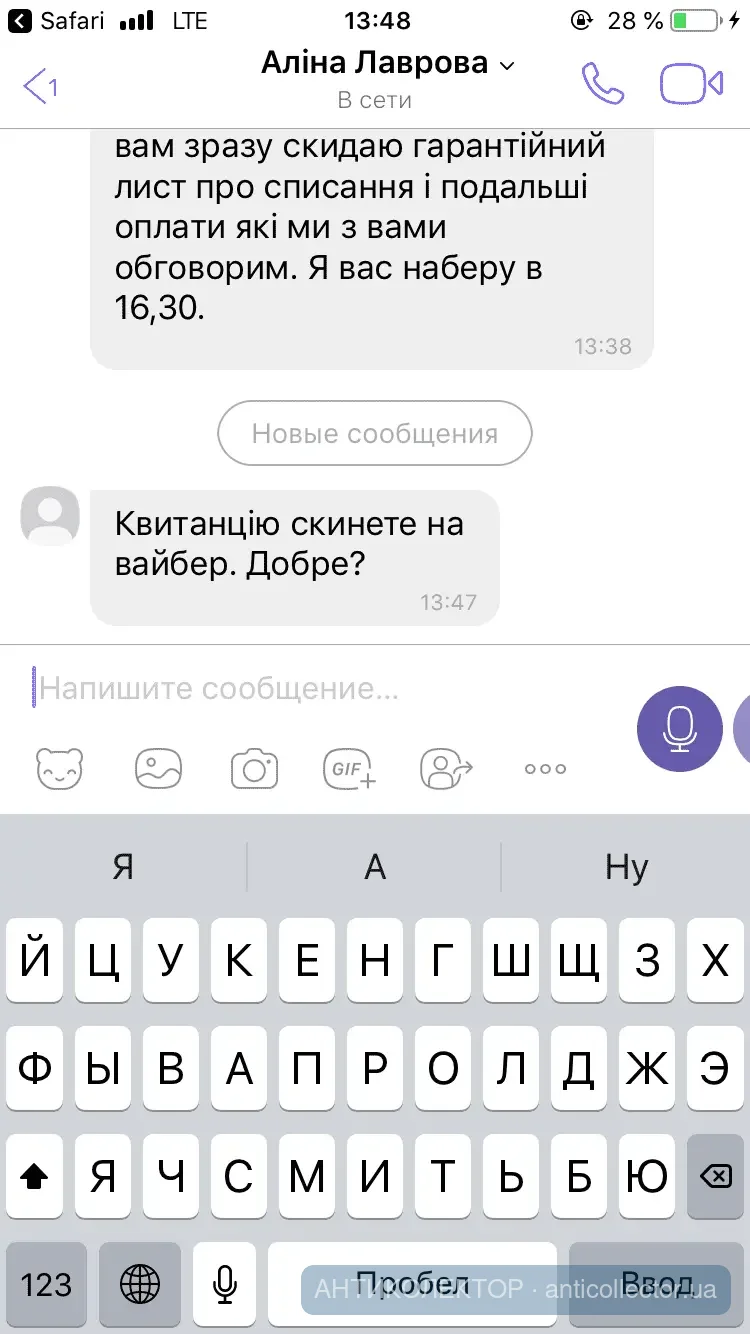Screen dimensions: 750x1334
Task: Record a voice message with microphone button
Action: click(681, 729)
